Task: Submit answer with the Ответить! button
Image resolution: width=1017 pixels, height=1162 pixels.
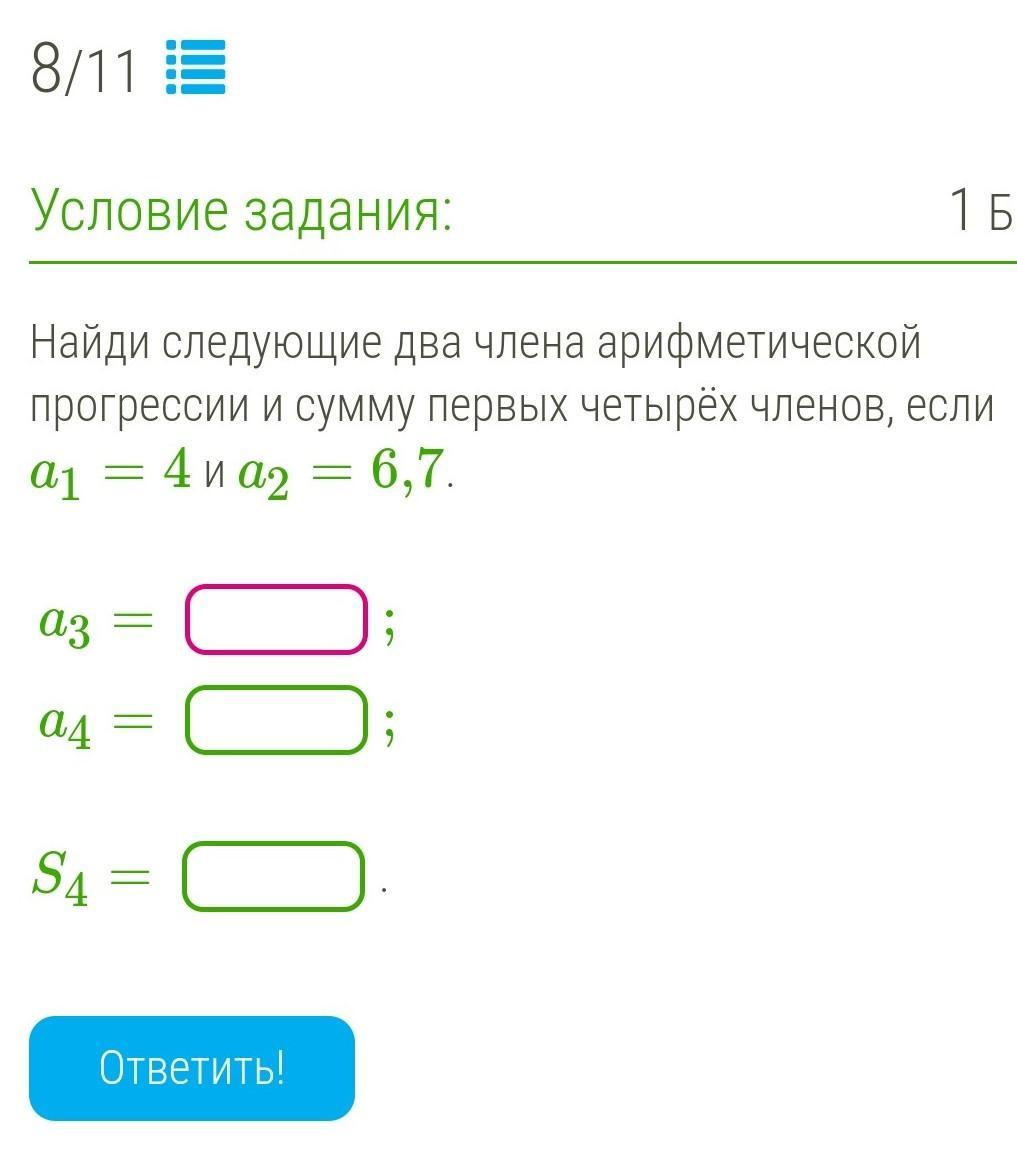Action: coord(192,1068)
